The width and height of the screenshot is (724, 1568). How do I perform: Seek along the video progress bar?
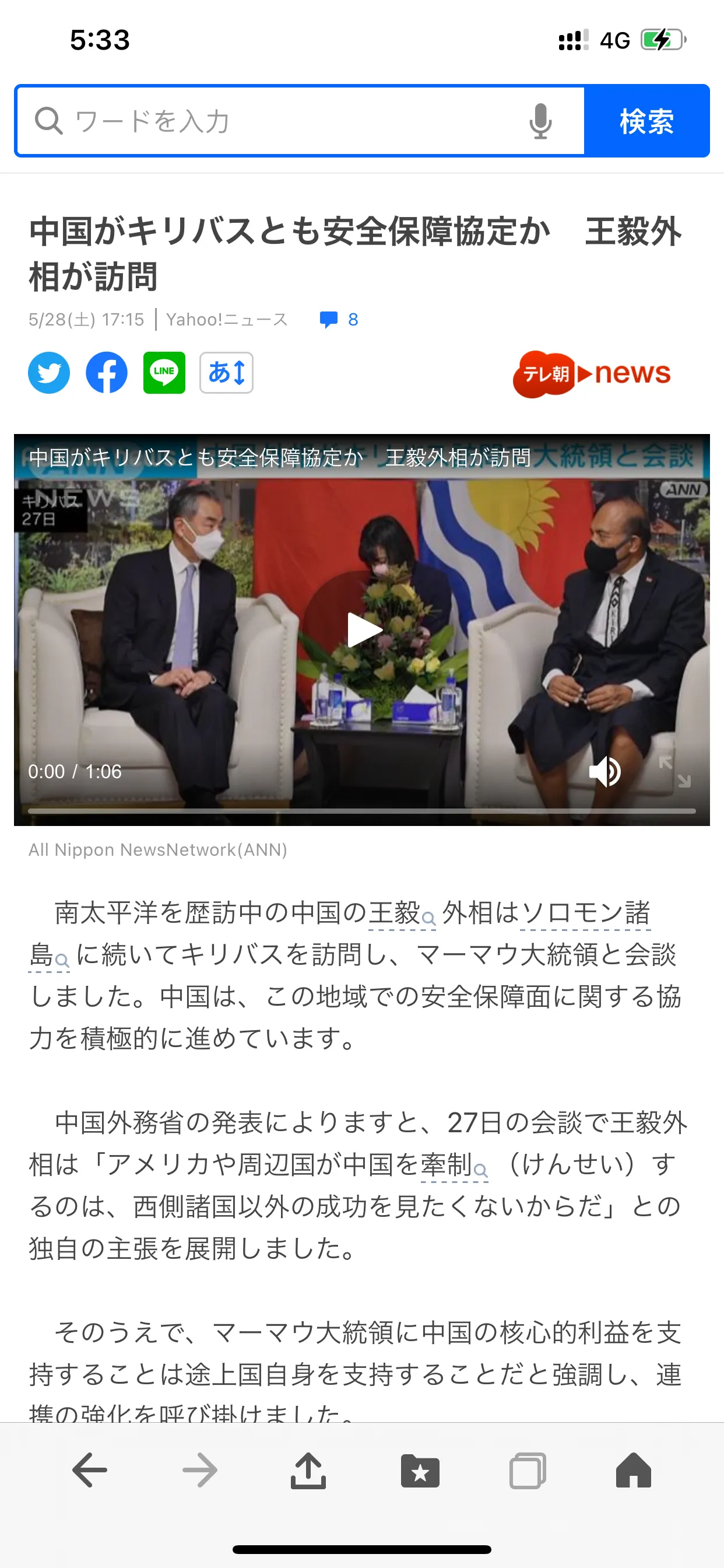(361, 811)
